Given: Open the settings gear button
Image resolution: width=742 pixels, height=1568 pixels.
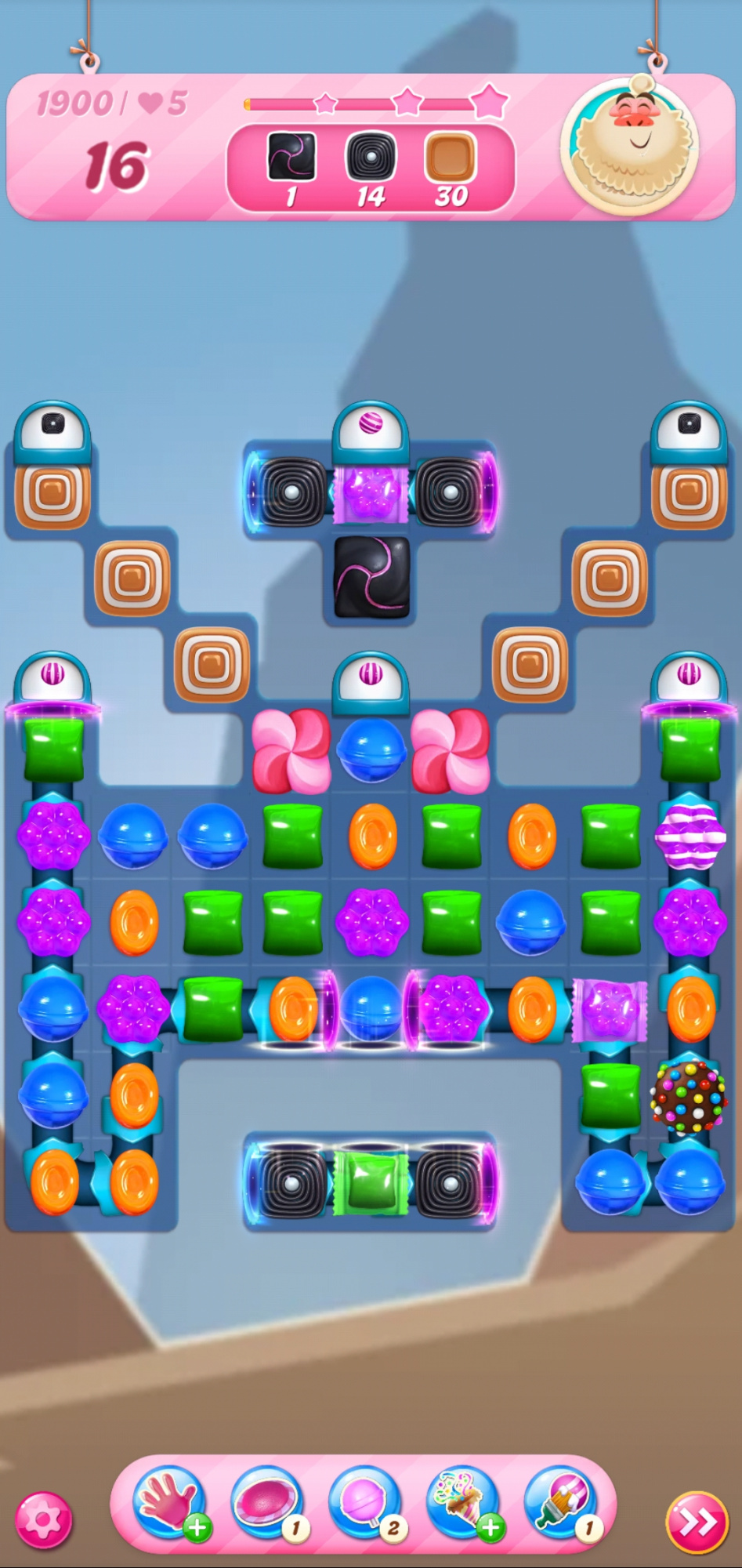Looking at the screenshot, I should coord(44,1520).
